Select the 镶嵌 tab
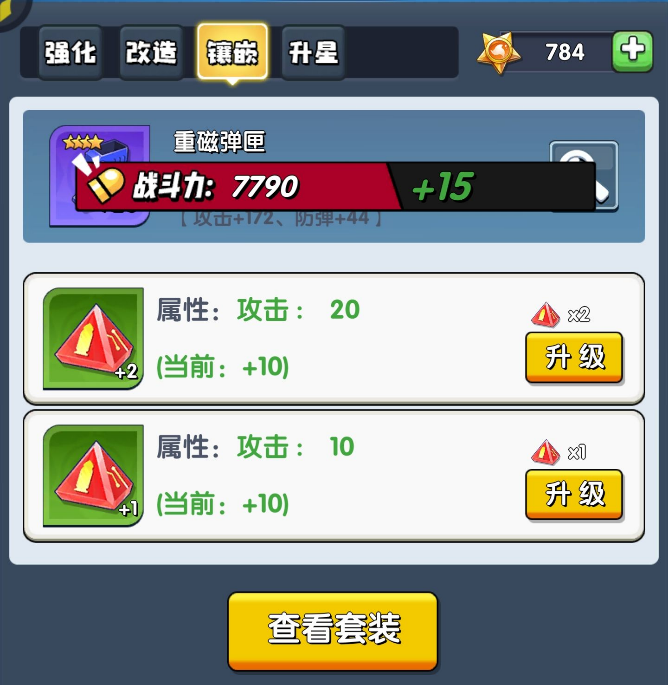Viewport: 668px width, 685px height. pyautogui.click(x=232, y=53)
